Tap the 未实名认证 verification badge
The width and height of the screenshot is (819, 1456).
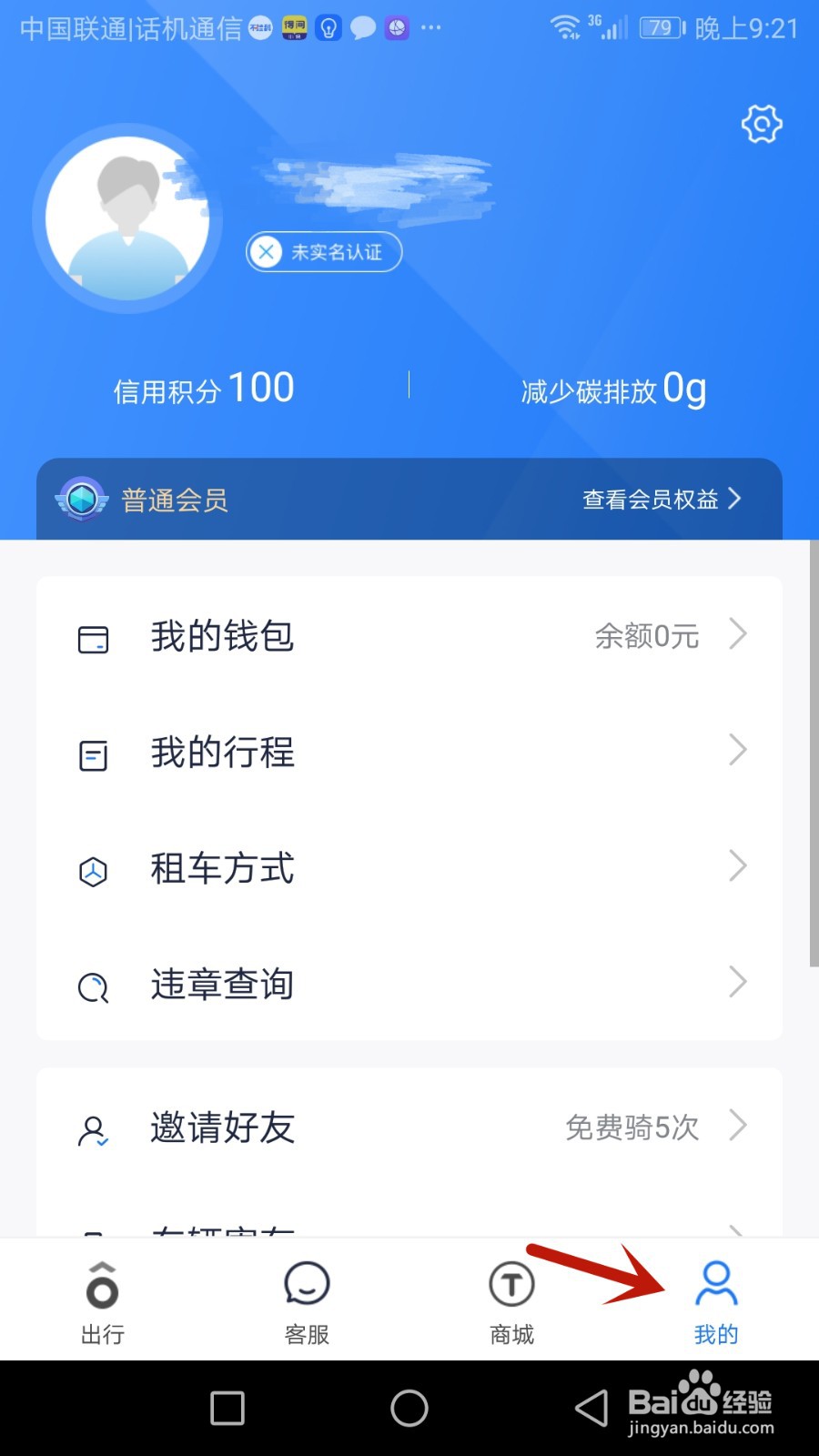pos(324,252)
